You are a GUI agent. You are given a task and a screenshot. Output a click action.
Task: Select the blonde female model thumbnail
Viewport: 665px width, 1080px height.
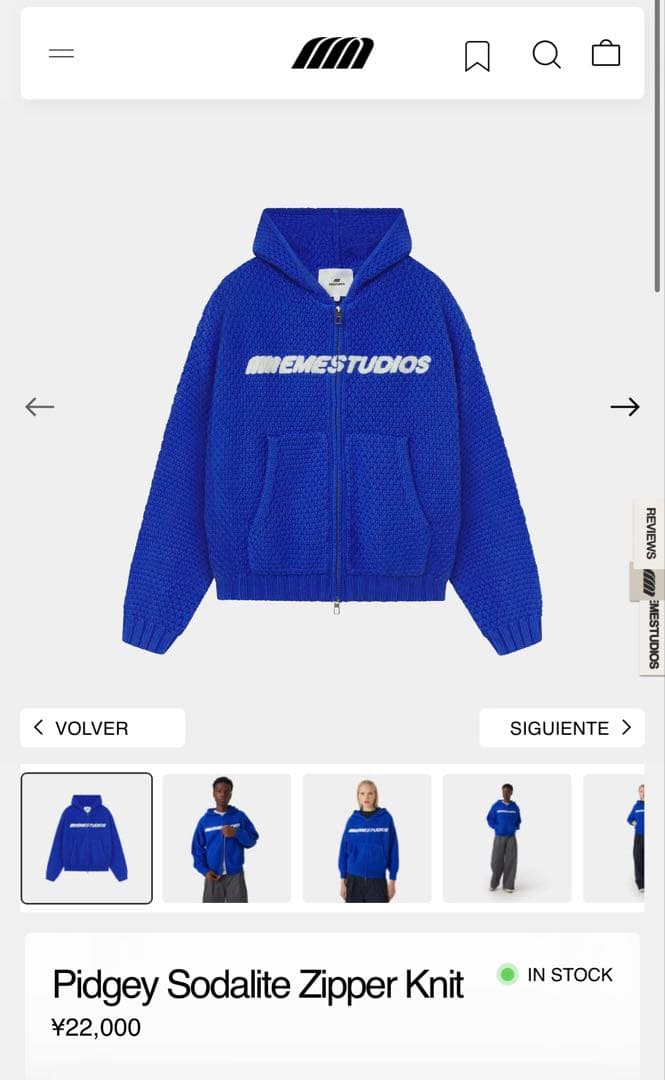pyautogui.click(x=367, y=838)
